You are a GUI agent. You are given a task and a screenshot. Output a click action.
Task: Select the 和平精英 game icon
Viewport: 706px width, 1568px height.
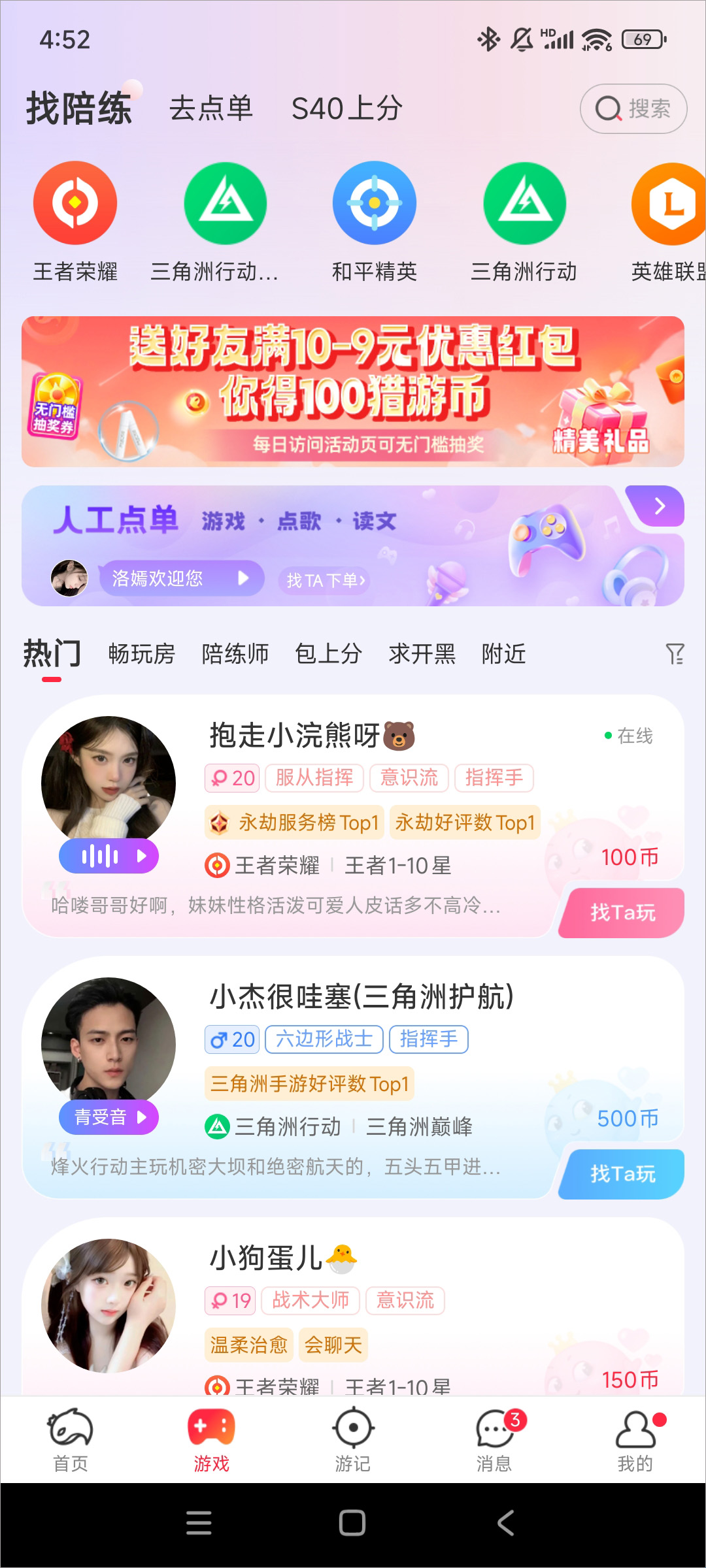(x=374, y=204)
